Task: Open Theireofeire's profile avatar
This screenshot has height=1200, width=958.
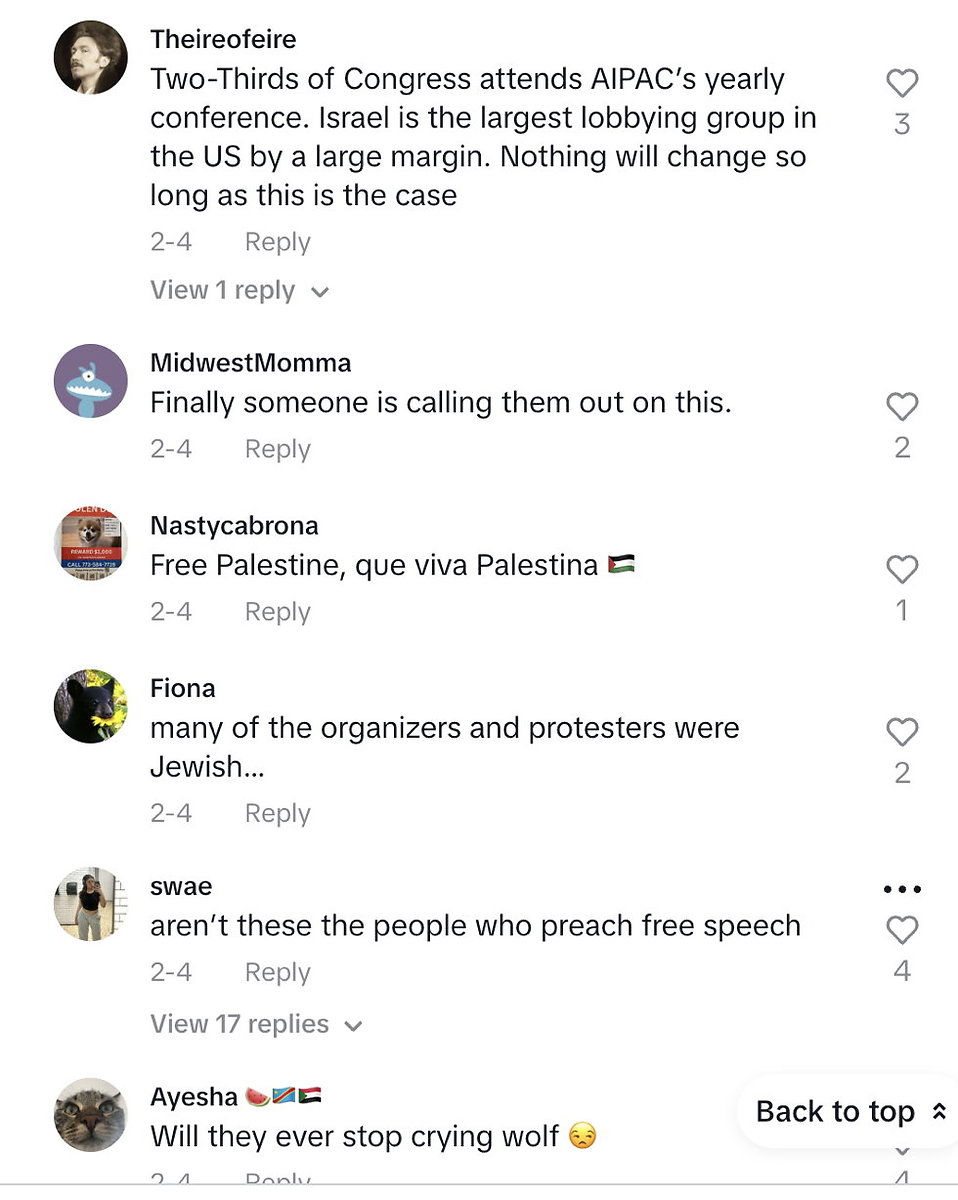Action: coord(90,57)
